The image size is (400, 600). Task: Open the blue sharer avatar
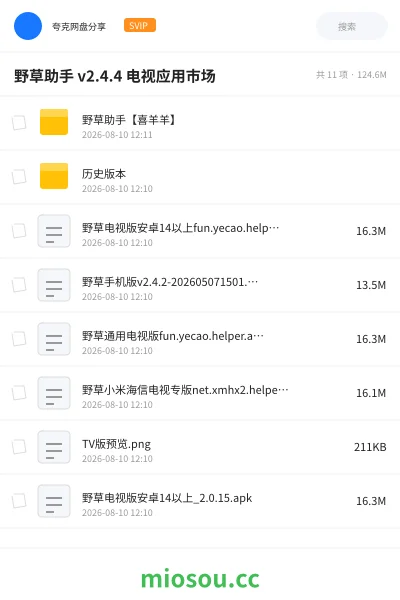(x=28, y=26)
